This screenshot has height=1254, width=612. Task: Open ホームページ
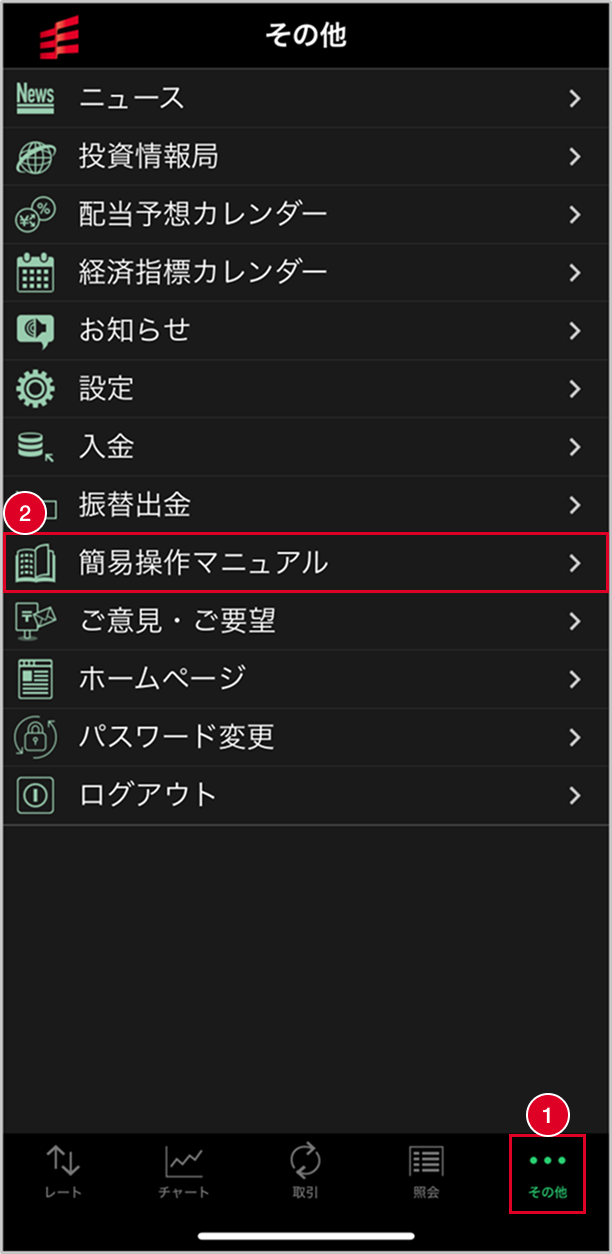(306, 679)
